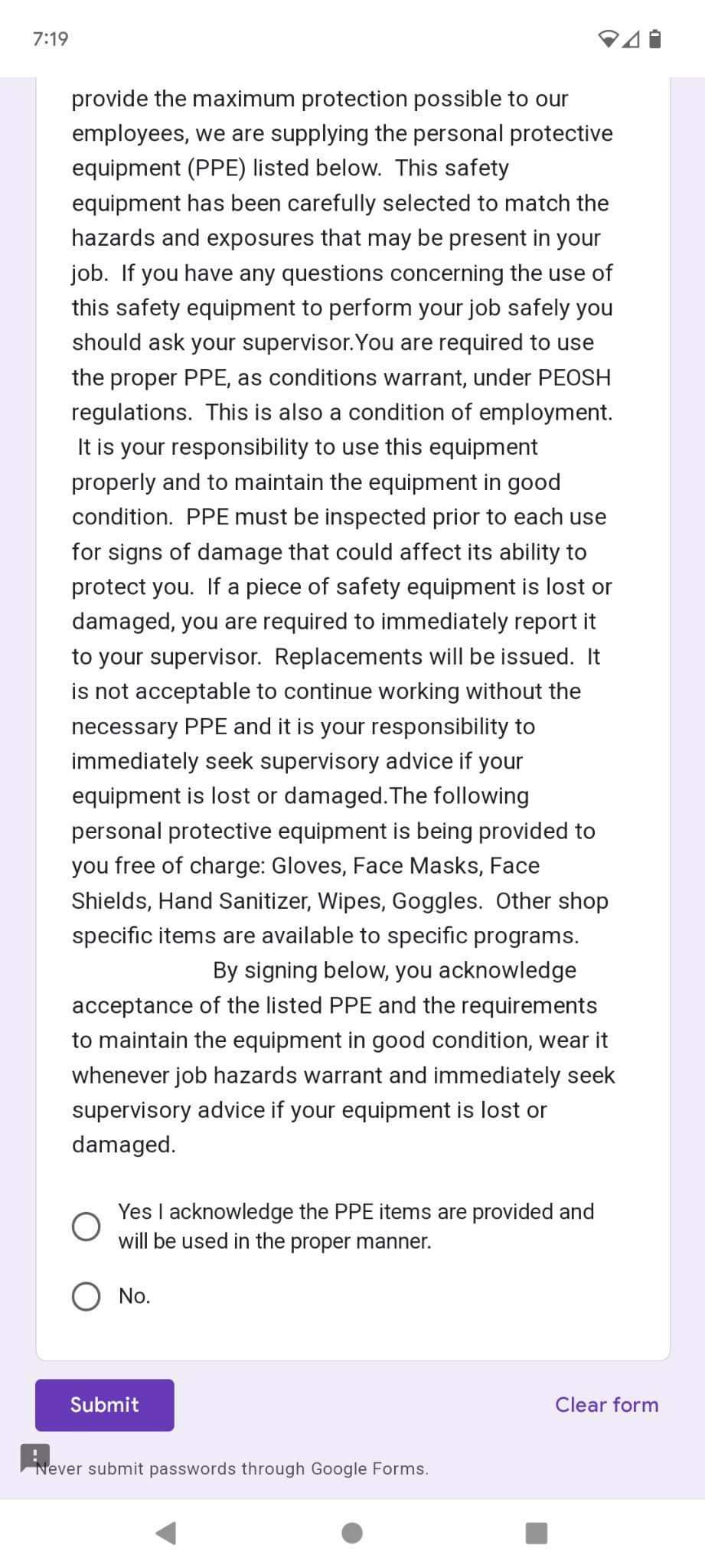Tap Clear form
This screenshot has height=1568, width=705.
pos(606,1405)
